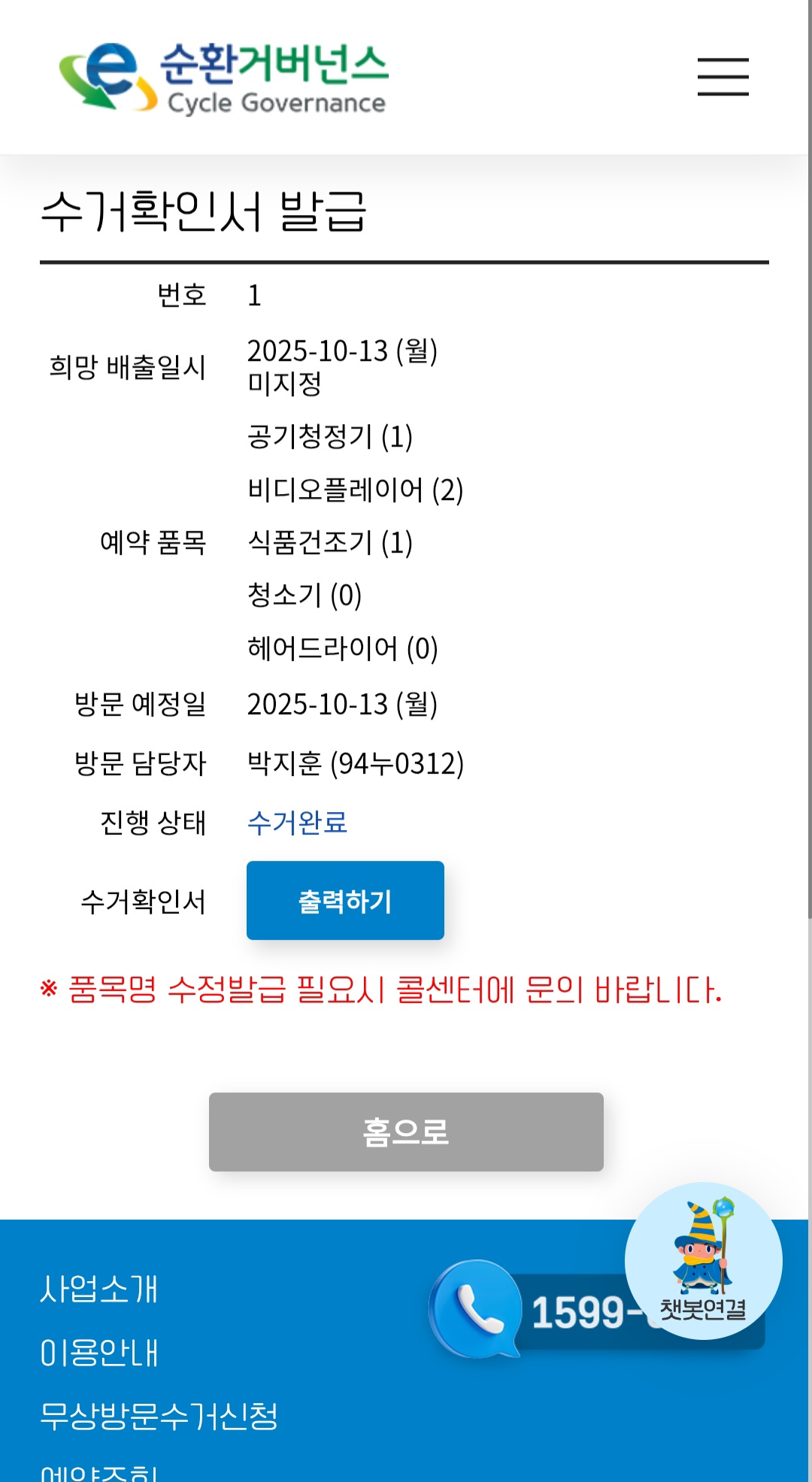
Task: Open the hamburger menu
Action: (723, 77)
